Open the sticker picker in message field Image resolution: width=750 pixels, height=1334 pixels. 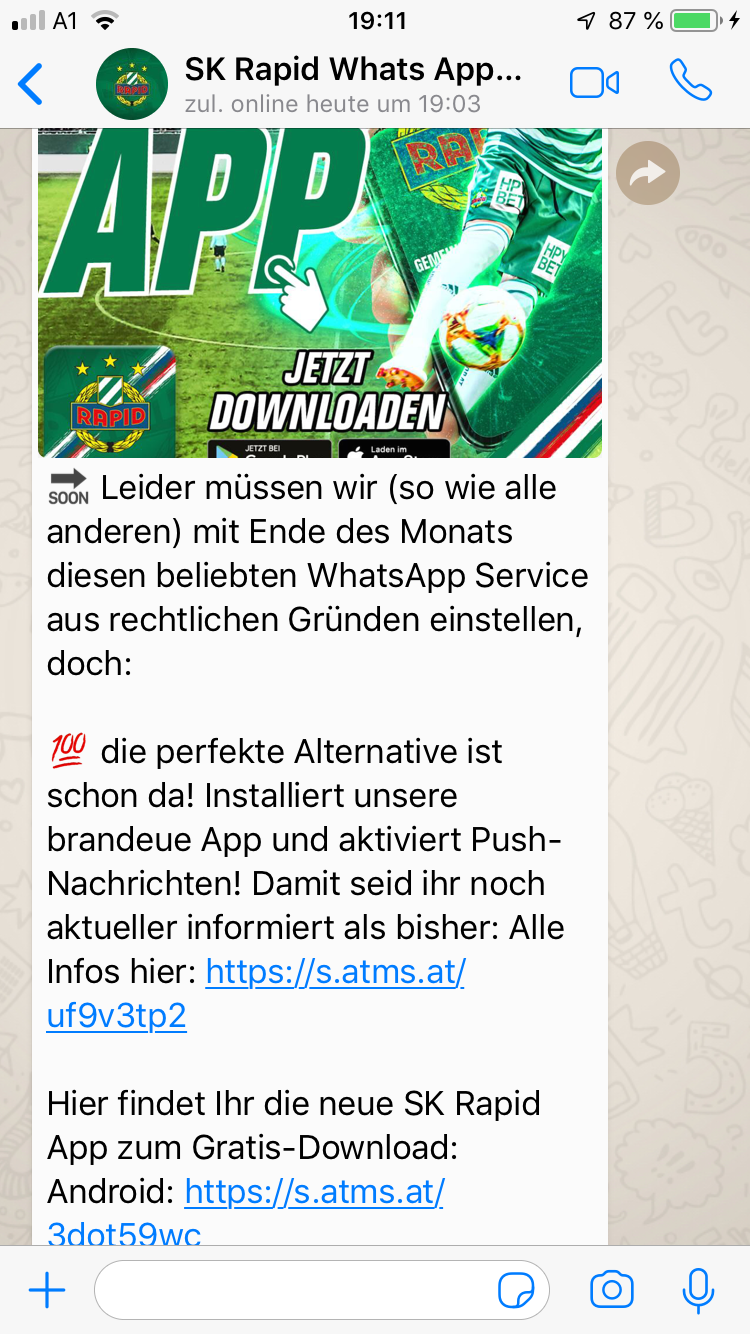coord(516,1291)
